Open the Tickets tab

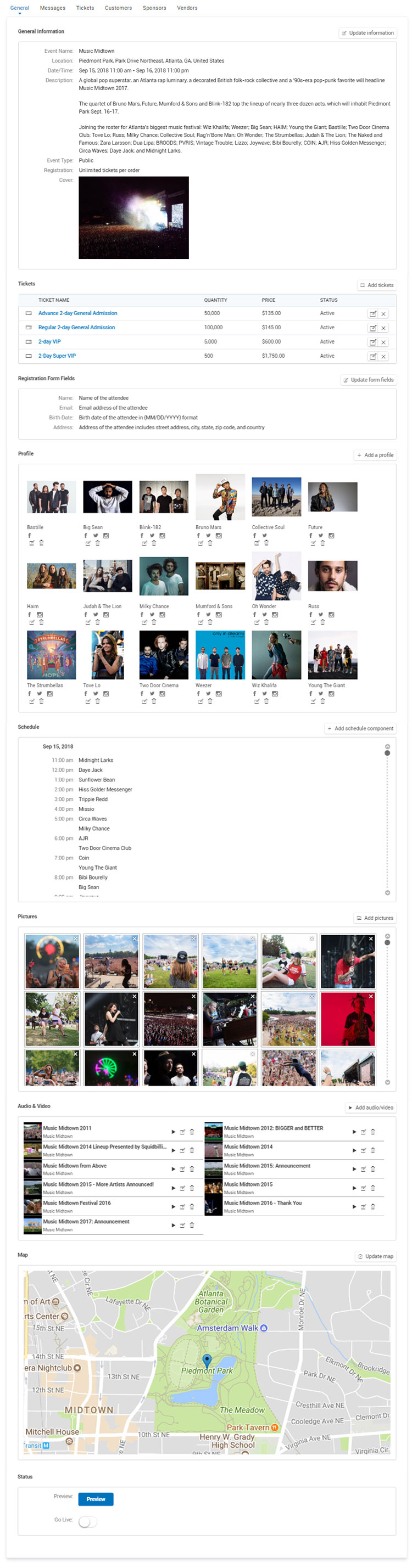pyautogui.click(x=85, y=8)
